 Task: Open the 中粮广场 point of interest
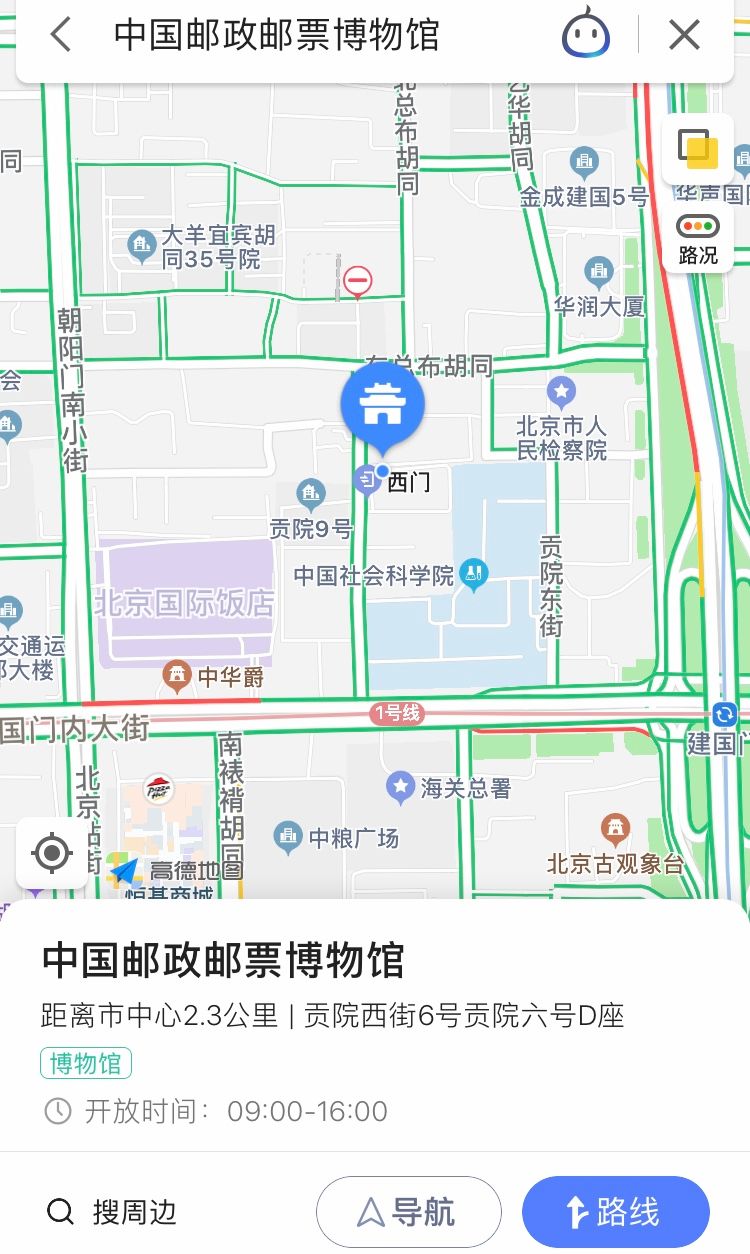pos(288,836)
